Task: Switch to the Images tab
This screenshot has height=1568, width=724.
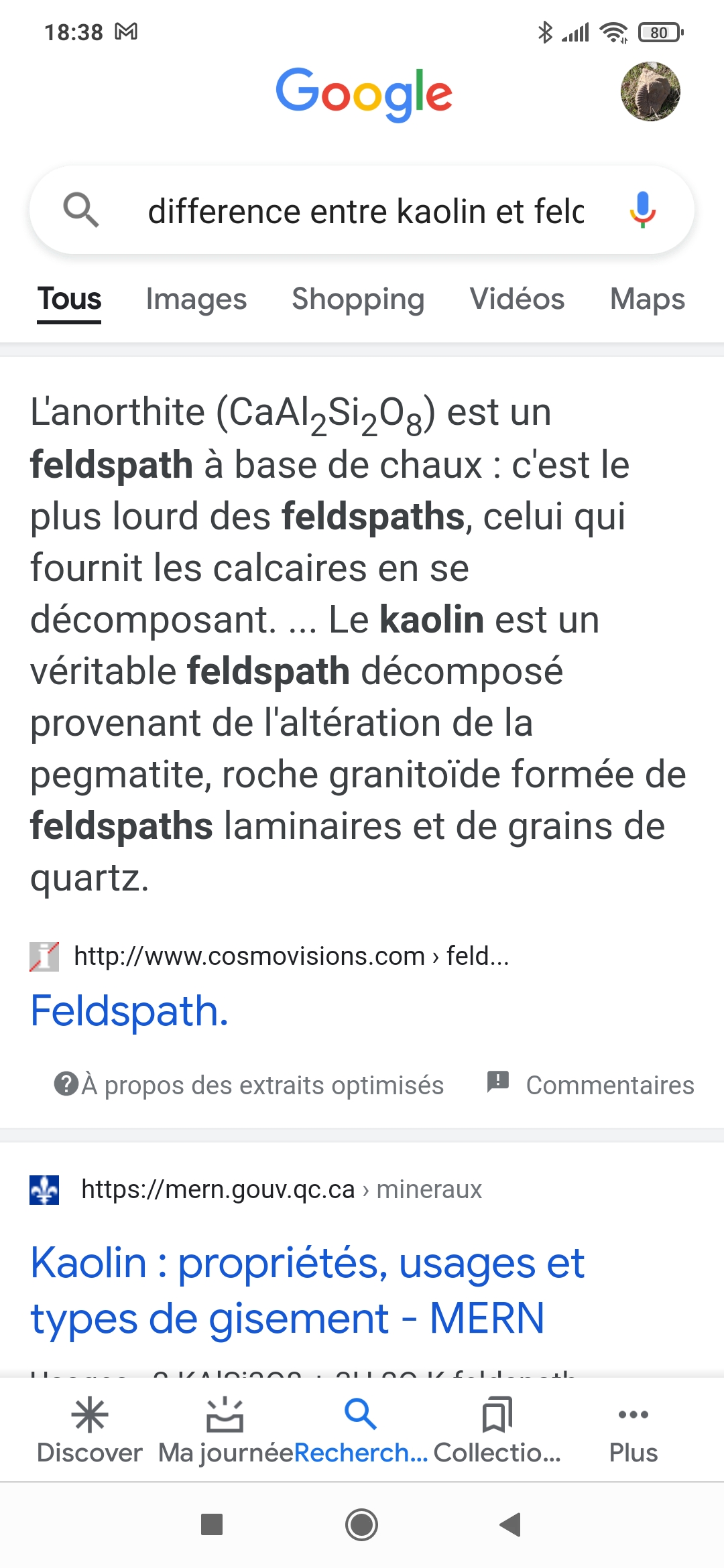Action: click(196, 299)
